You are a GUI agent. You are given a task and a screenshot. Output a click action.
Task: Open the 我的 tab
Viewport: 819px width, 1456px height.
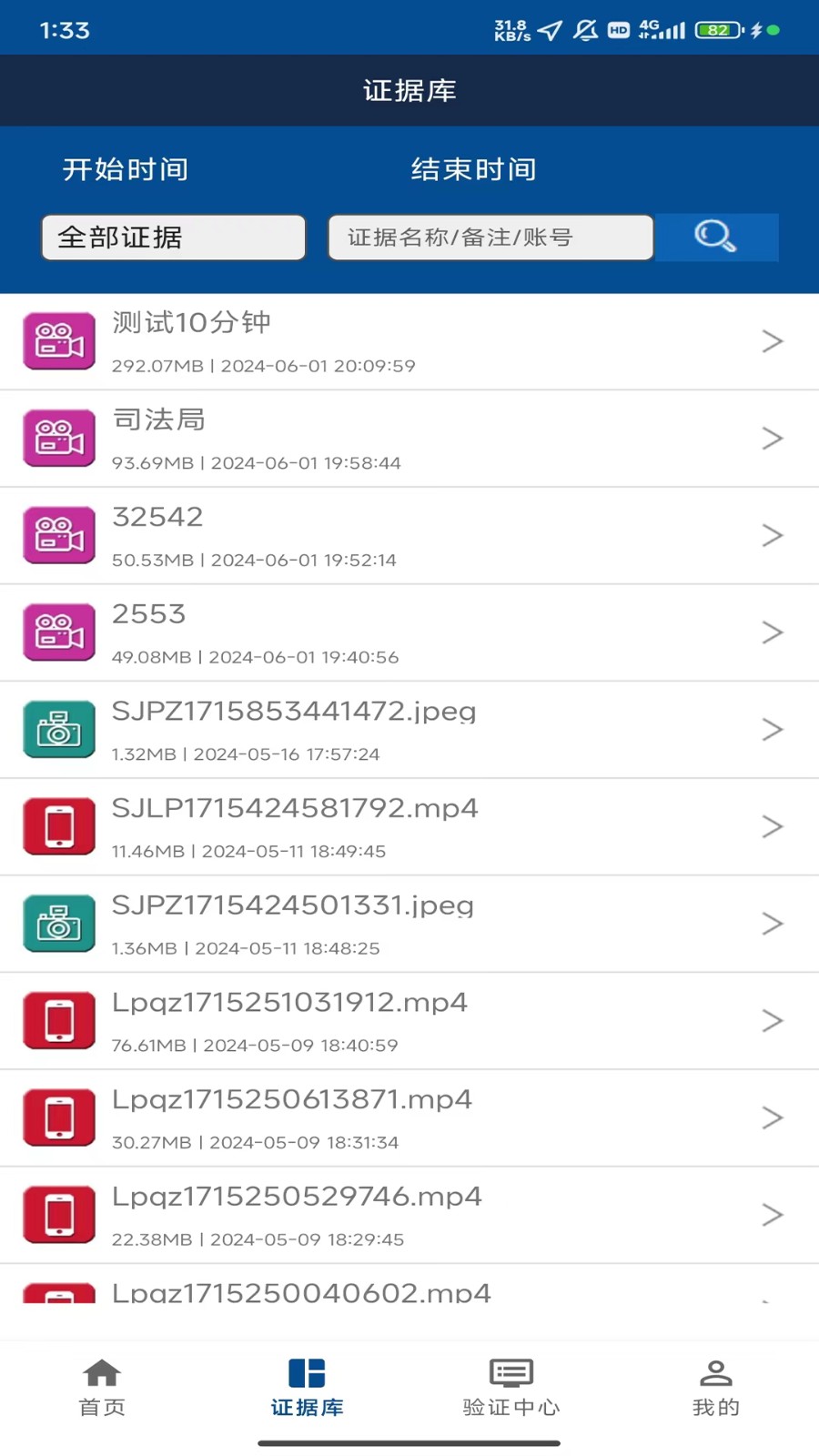(716, 1387)
